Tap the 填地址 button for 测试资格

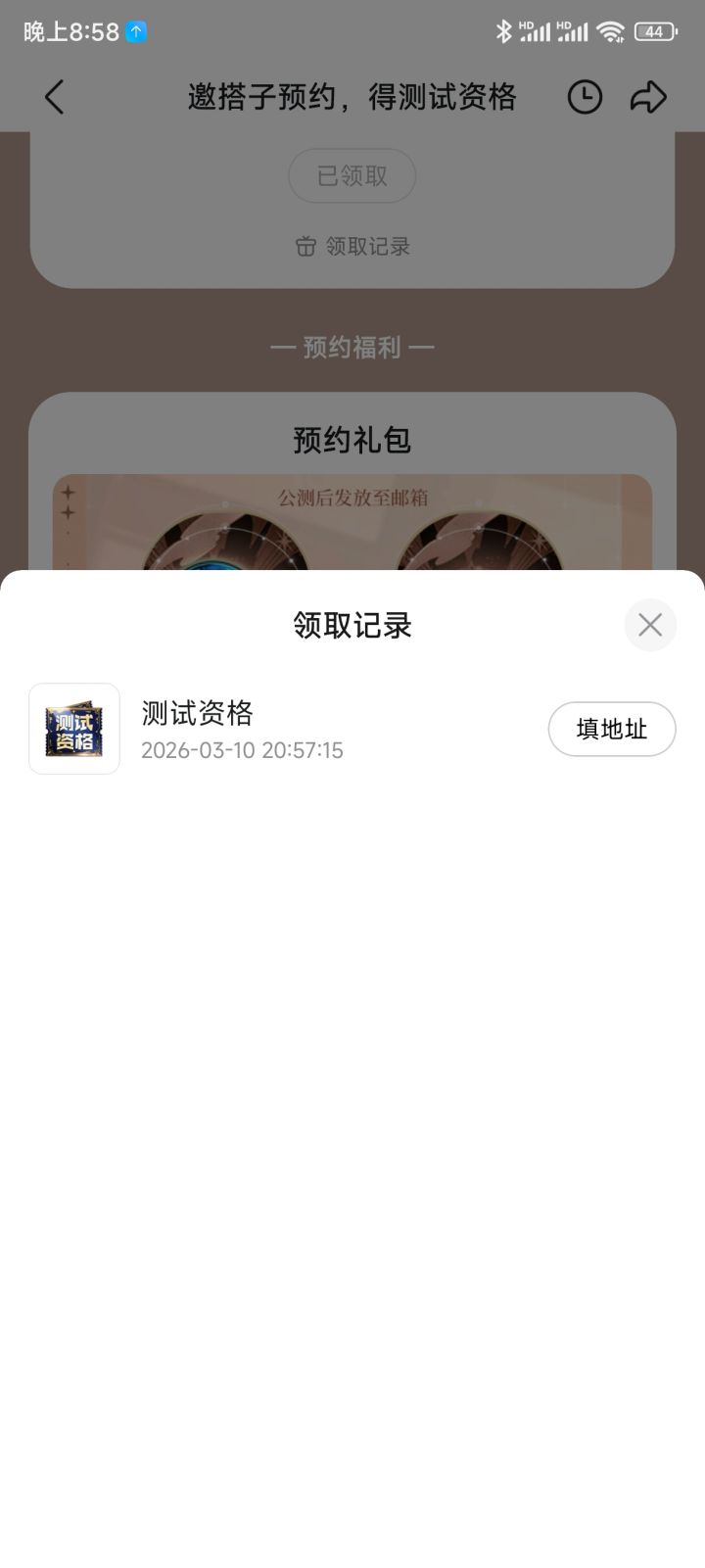click(x=612, y=729)
